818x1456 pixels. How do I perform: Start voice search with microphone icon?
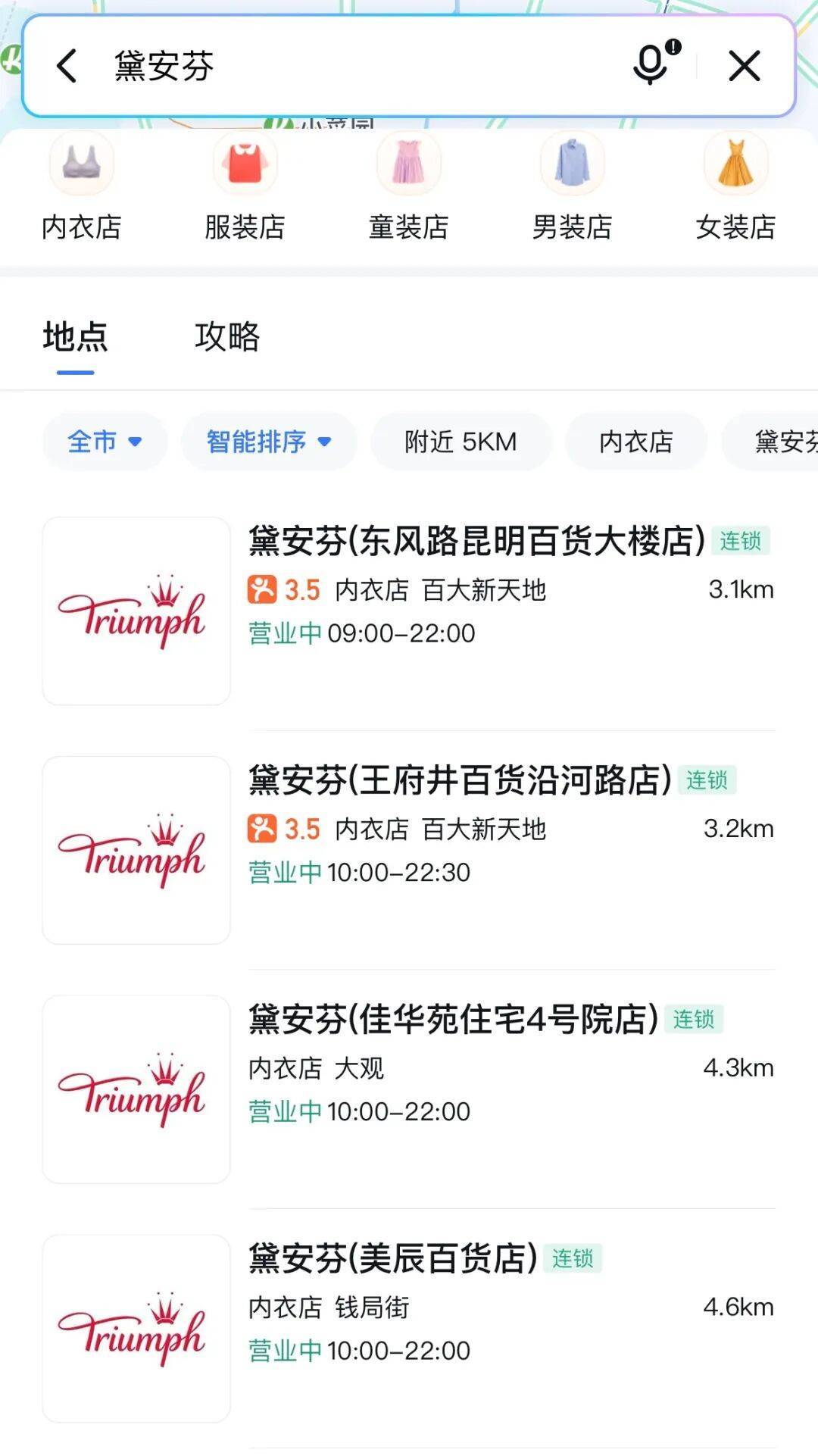coord(651,64)
